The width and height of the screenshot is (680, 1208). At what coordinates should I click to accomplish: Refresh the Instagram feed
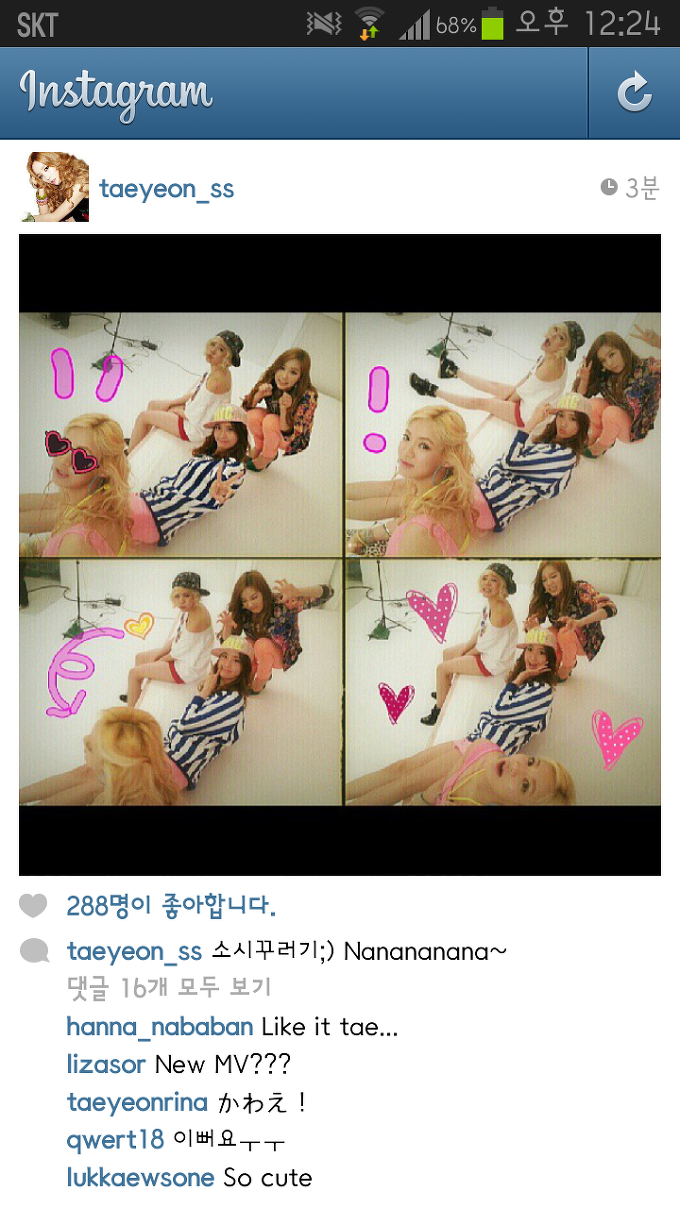coord(634,93)
